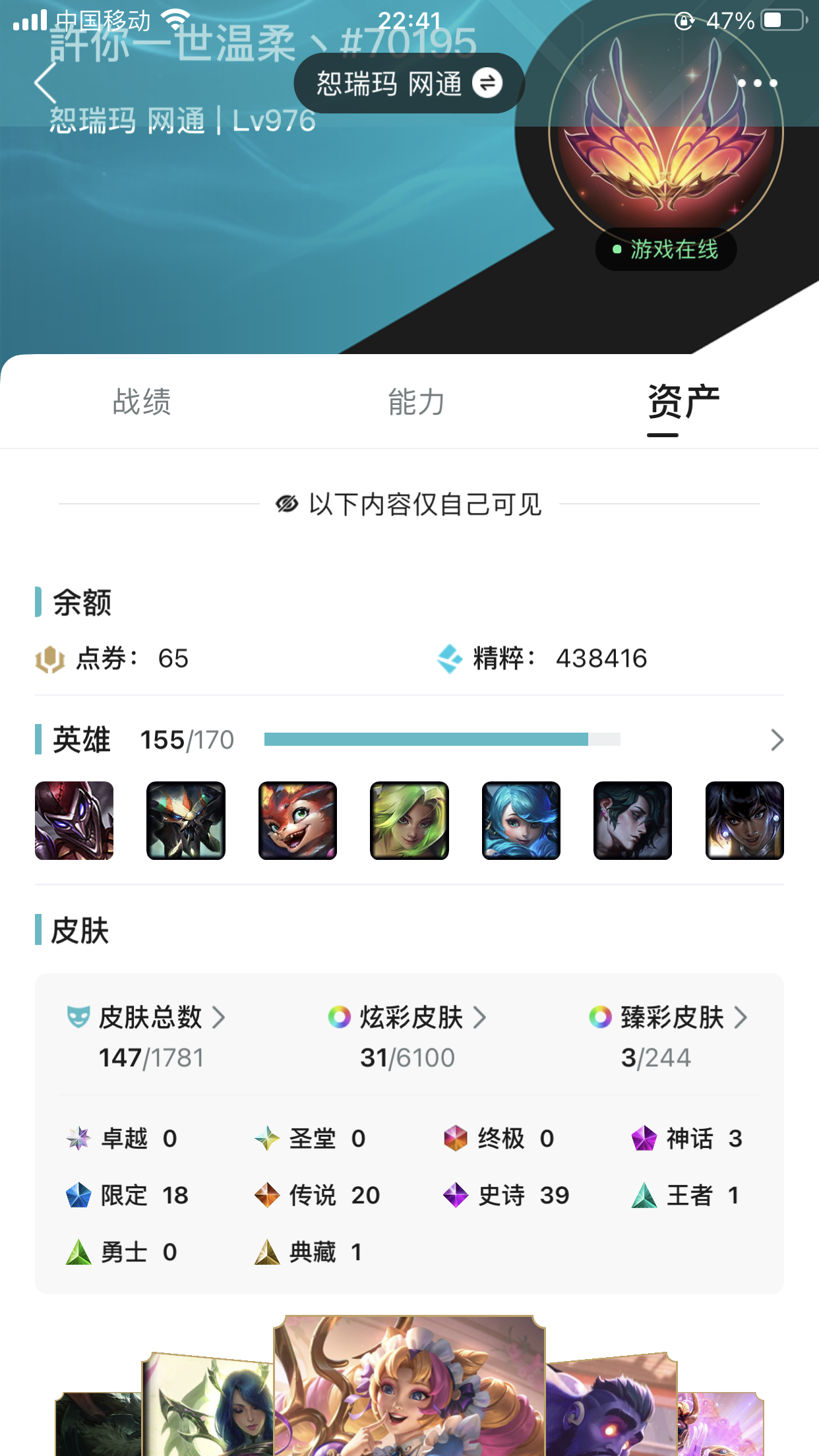Expand the 英雄 list with the chevron
The height and width of the screenshot is (1456, 819).
click(777, 740)
